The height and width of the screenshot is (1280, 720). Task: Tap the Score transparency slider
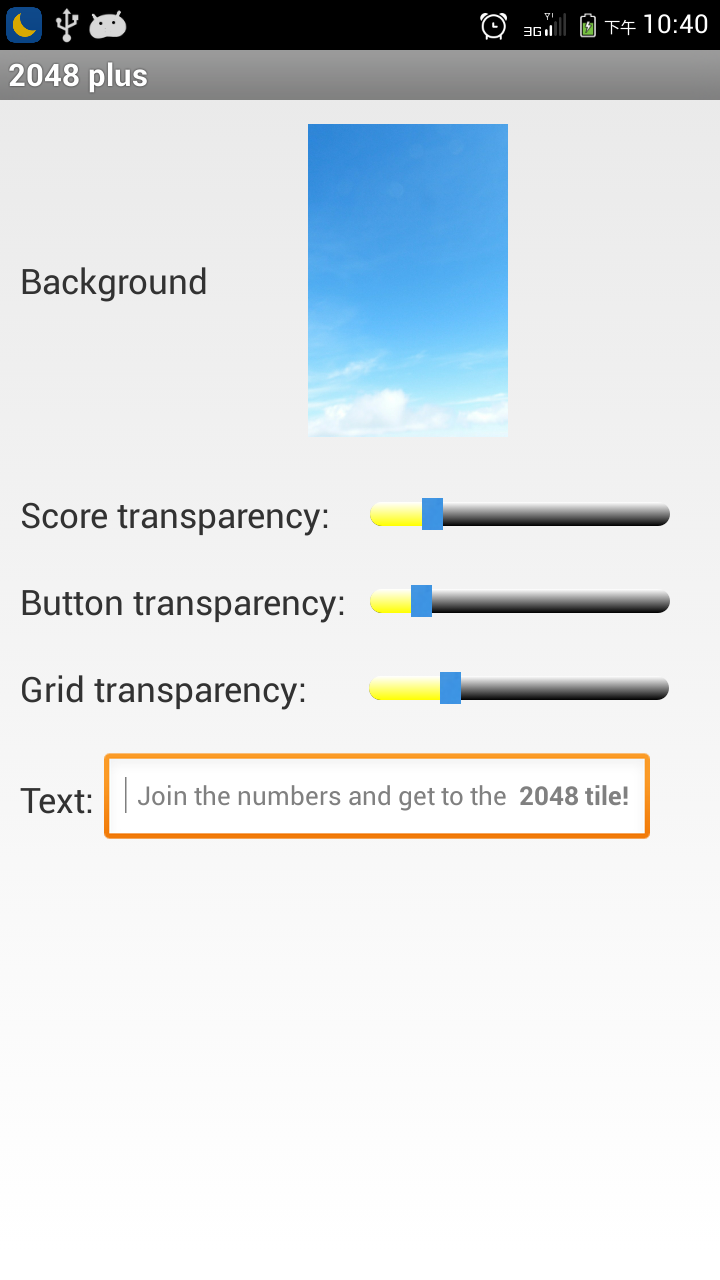520,514
